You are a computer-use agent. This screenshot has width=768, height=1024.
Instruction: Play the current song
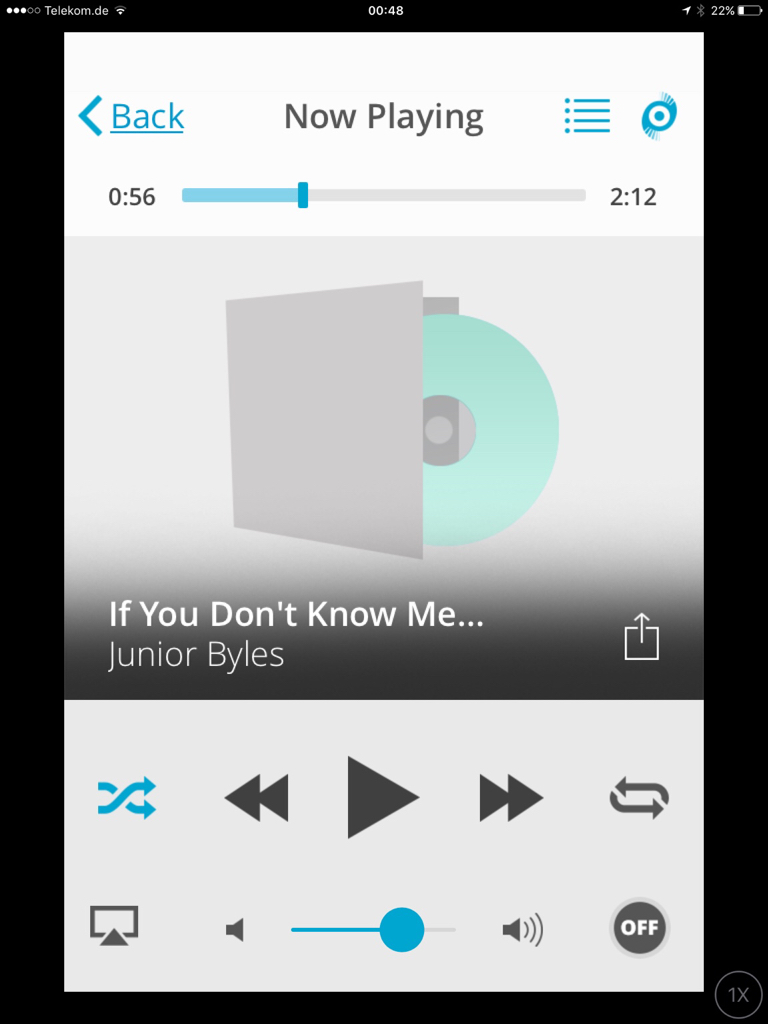[382, 797]
